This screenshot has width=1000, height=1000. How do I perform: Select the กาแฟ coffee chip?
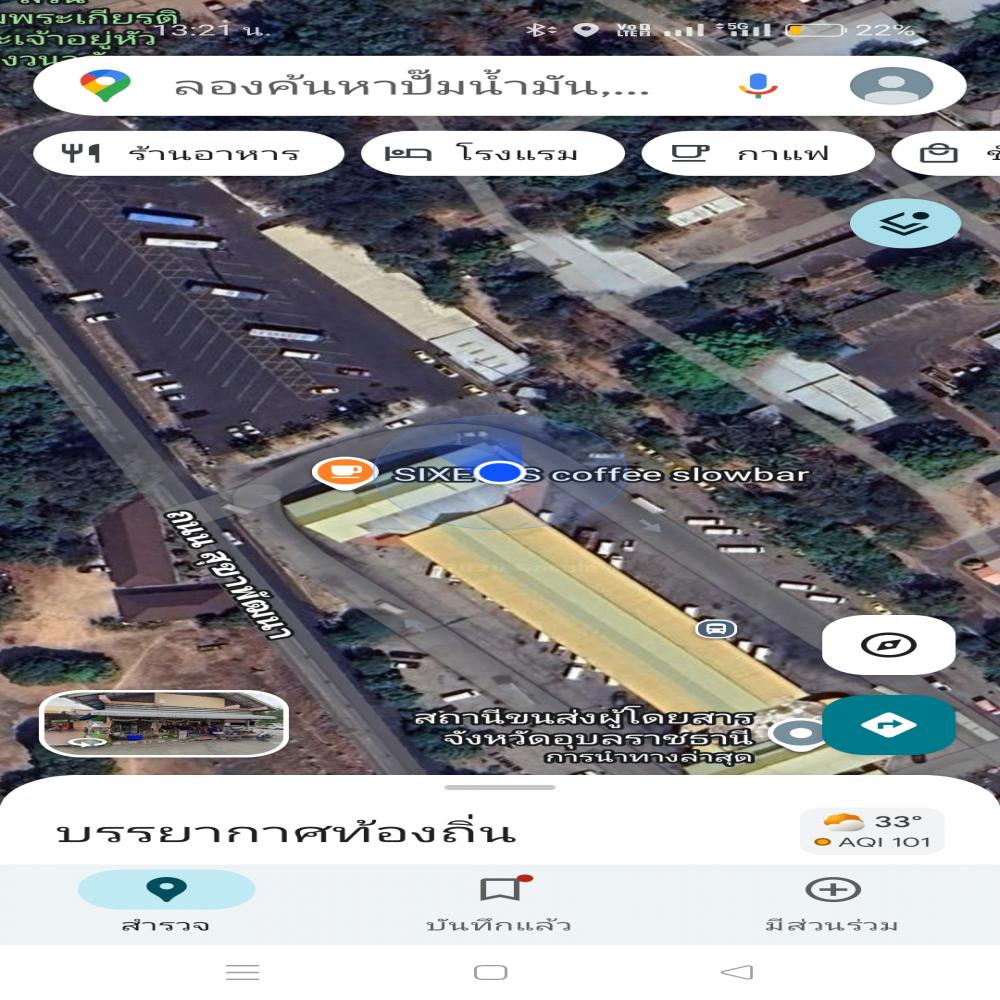[757, 154]
